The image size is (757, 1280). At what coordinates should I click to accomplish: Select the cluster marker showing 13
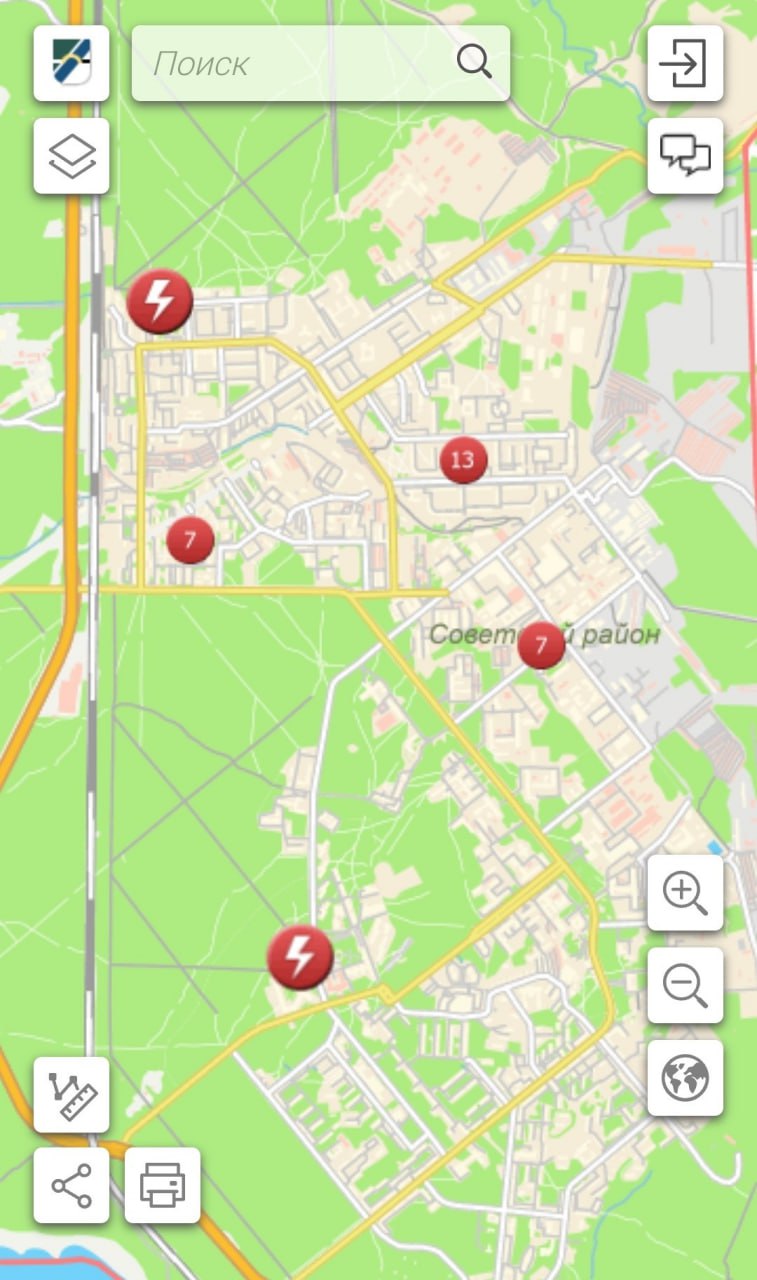[x=463, y=460]
